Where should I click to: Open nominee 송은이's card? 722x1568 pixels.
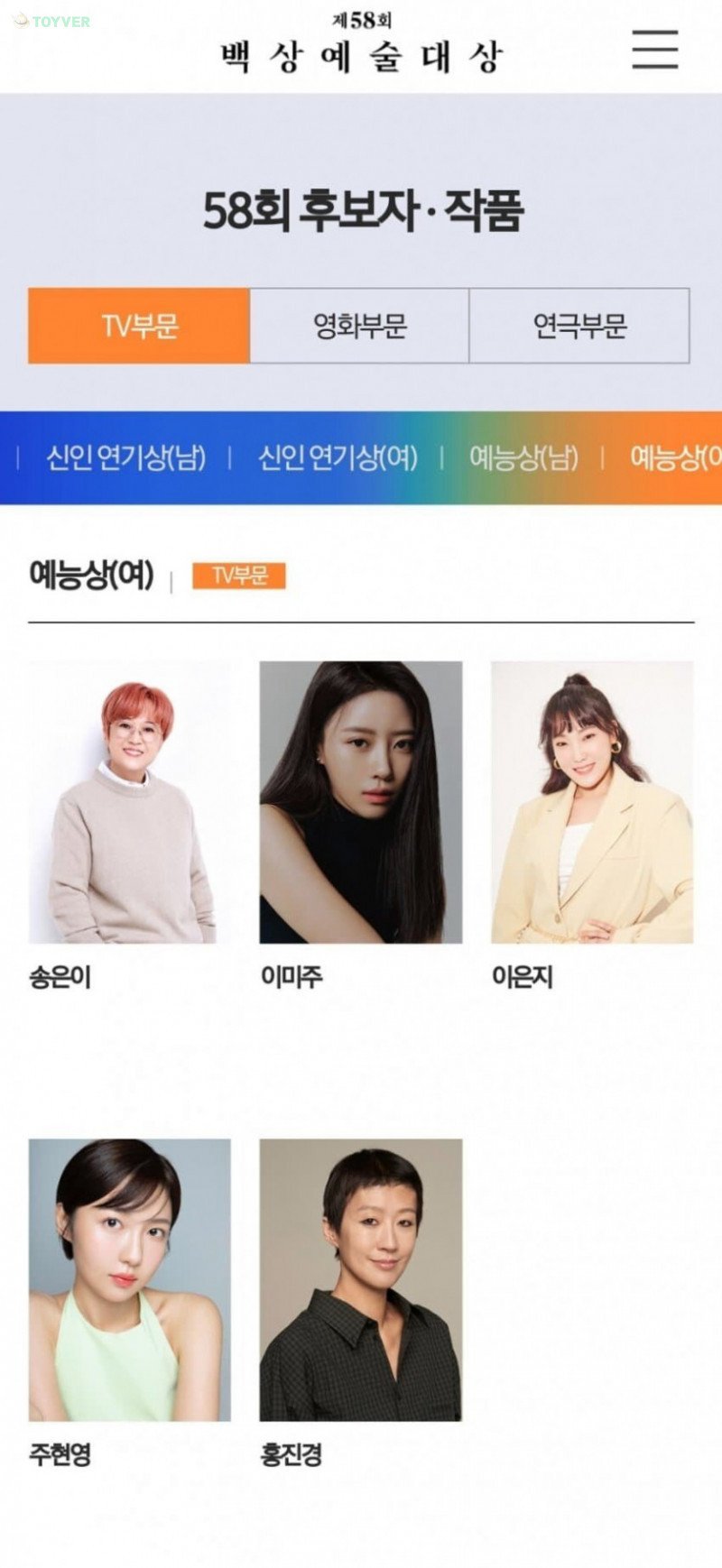(129, 802)
